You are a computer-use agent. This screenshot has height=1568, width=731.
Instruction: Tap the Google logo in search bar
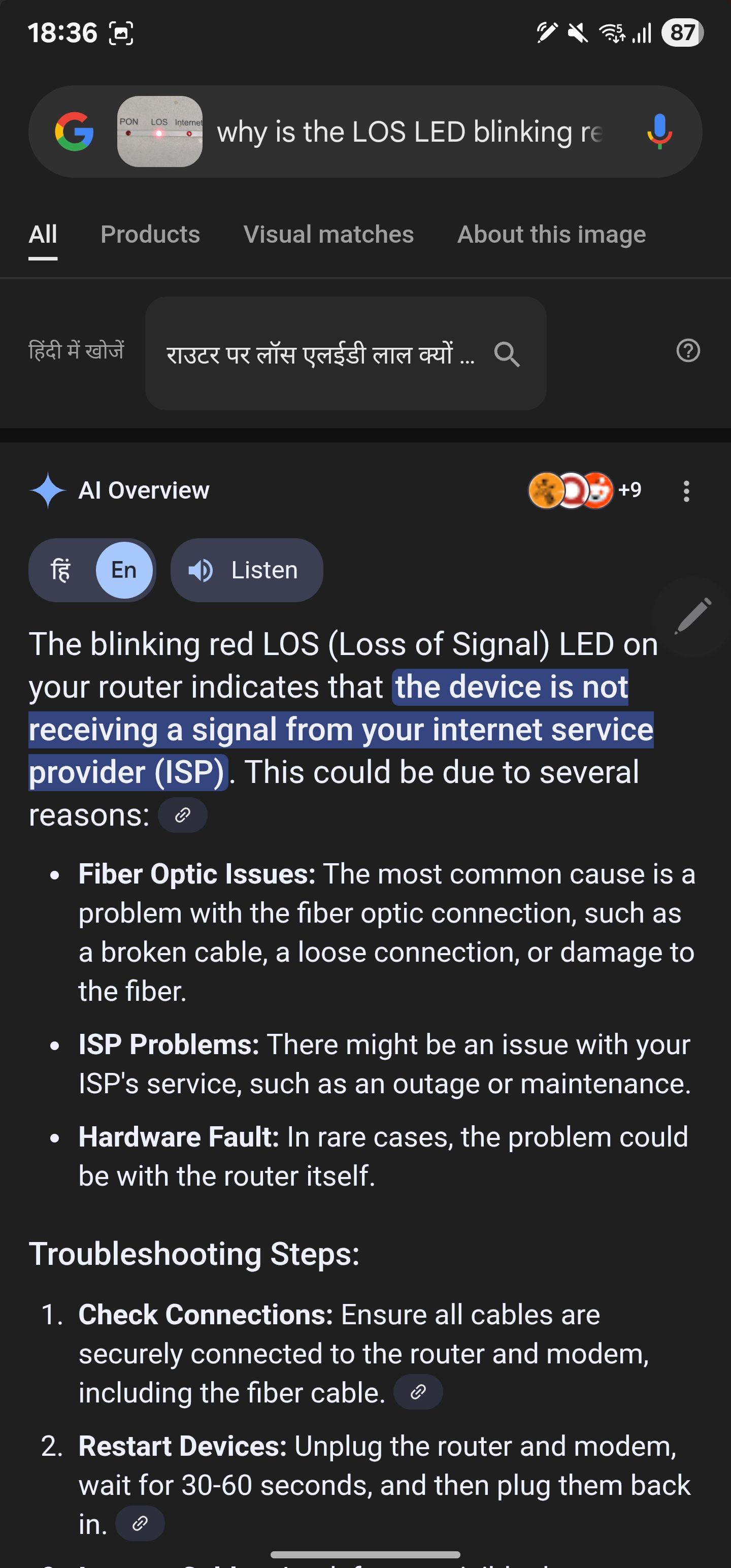(x=74, y=132)
